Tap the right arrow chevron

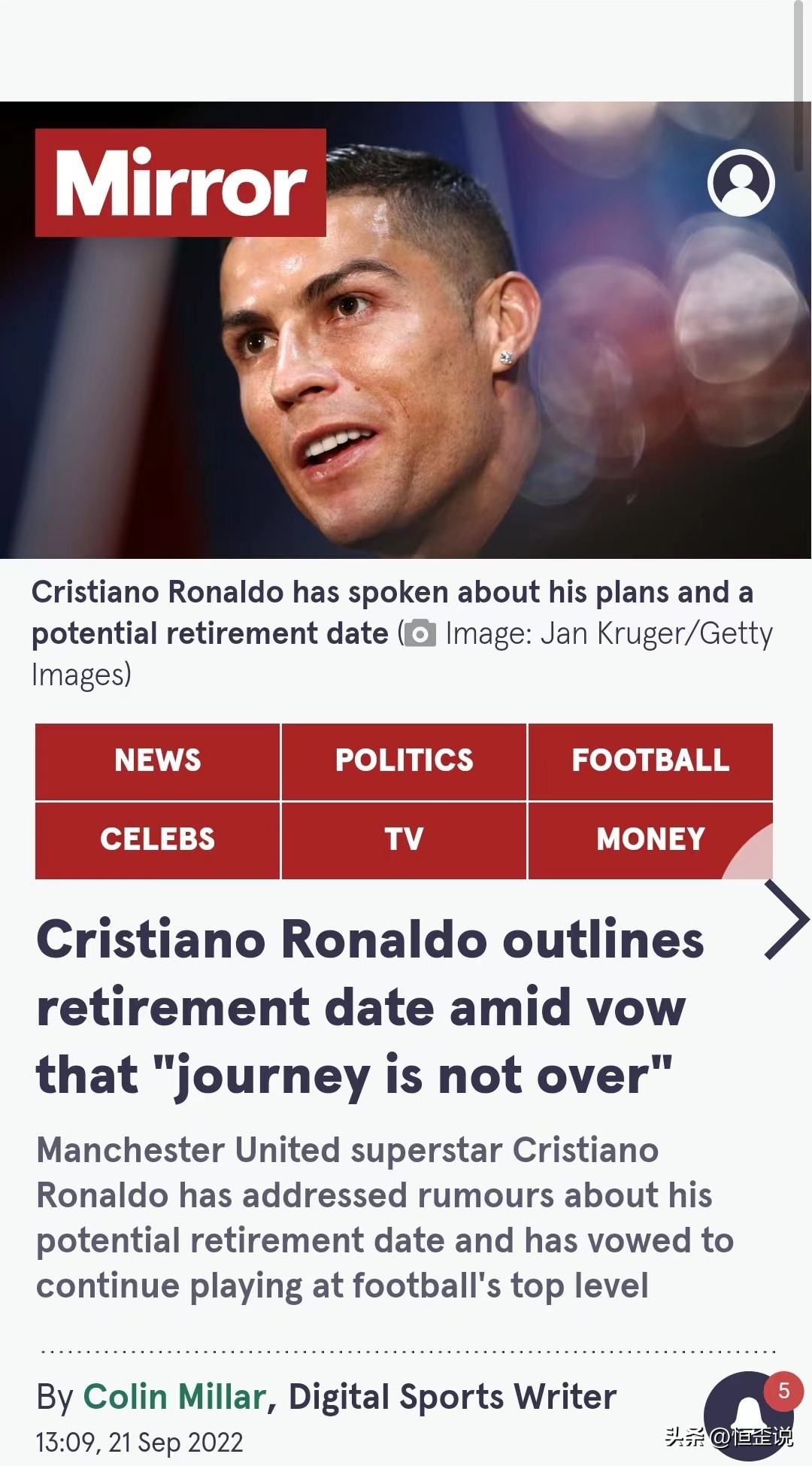click(x=786, y=919)
